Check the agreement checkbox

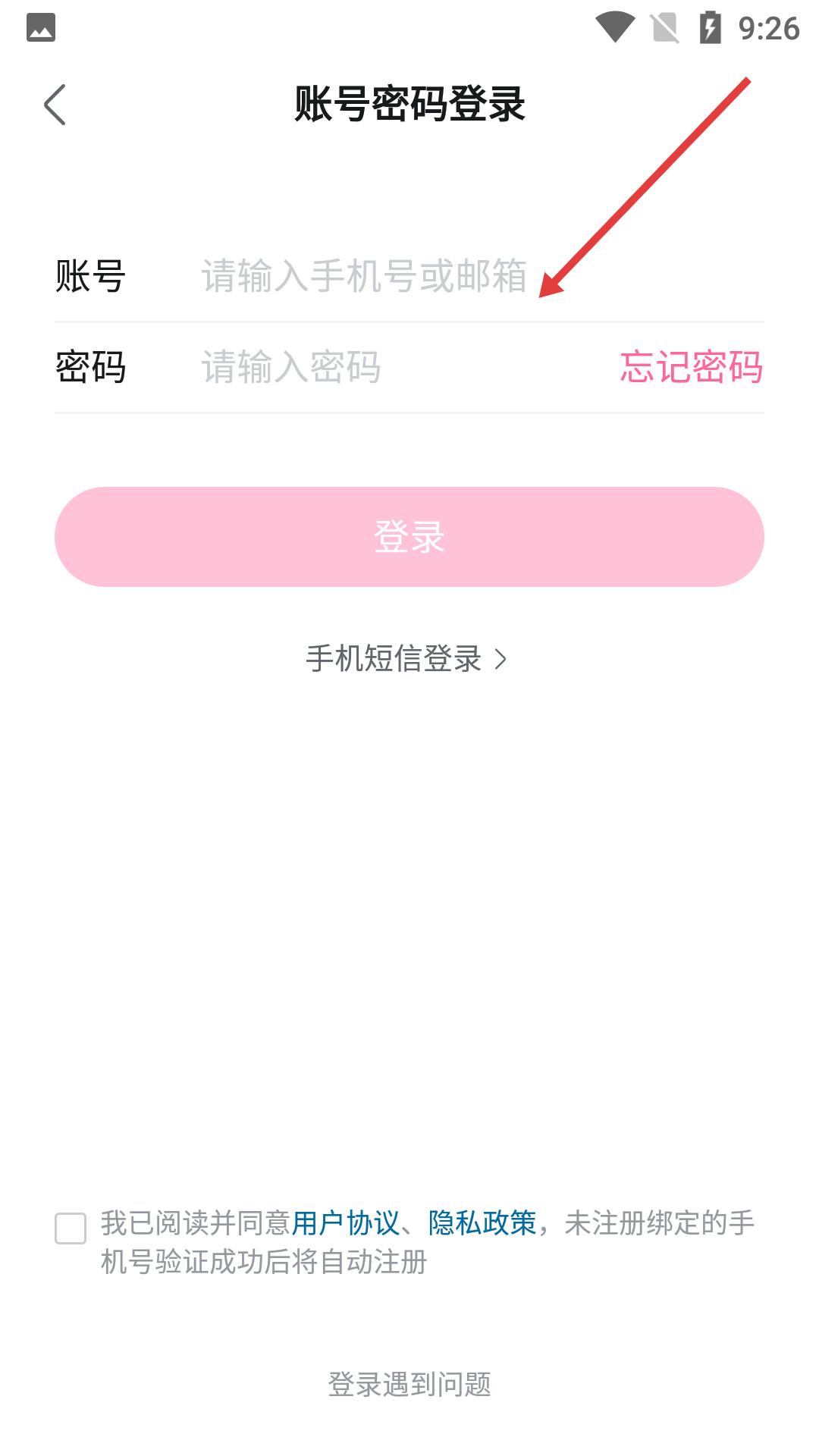pyautogui.click(x=71, y=1228)
